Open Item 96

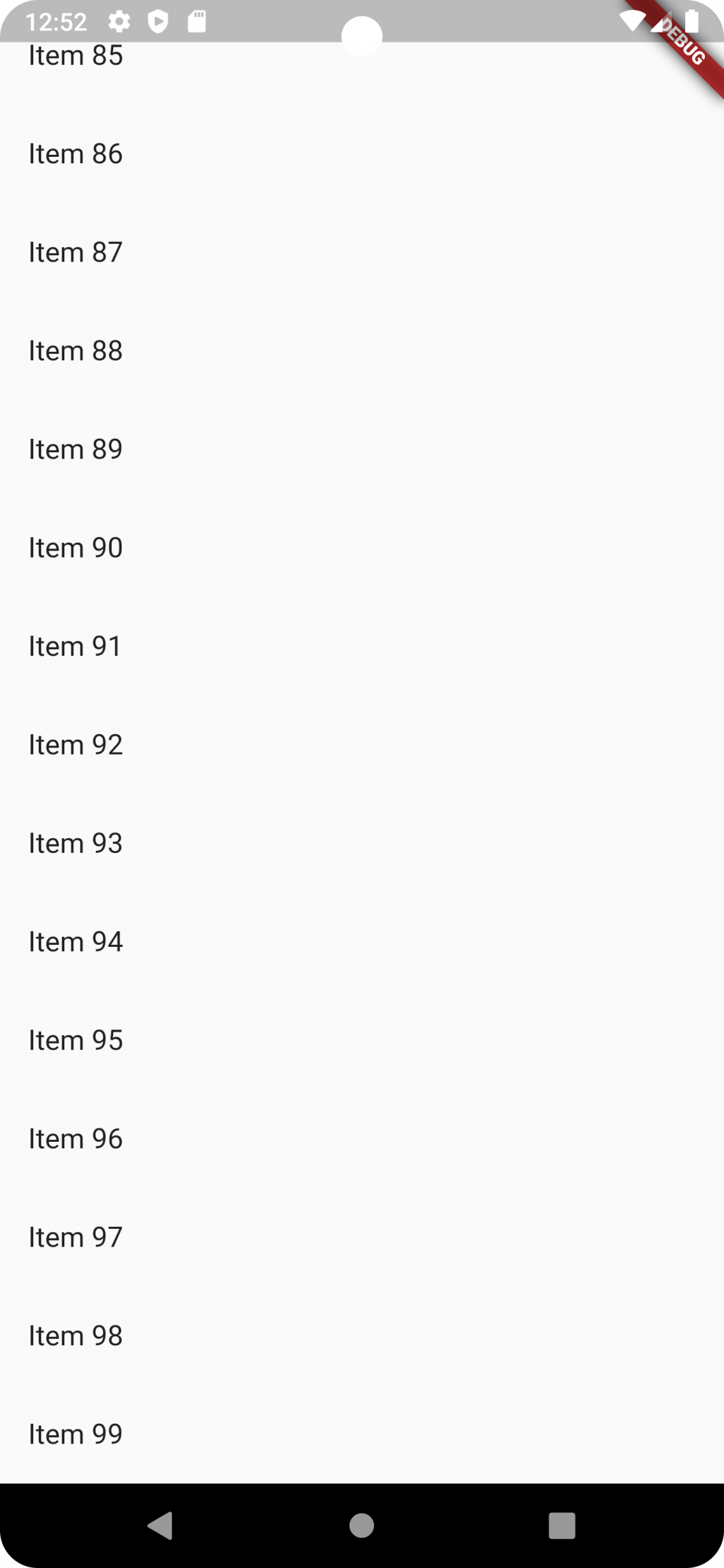(x=76, y=1139)
